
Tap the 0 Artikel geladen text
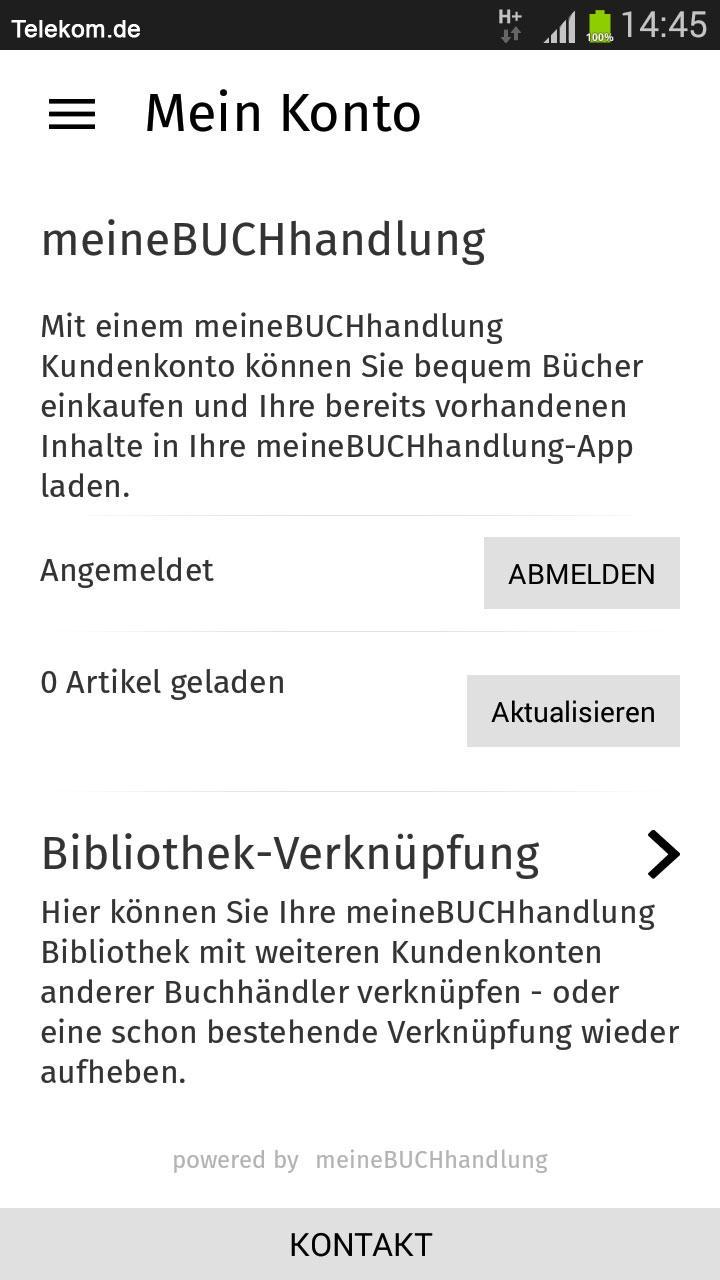[x=162, y=682]
